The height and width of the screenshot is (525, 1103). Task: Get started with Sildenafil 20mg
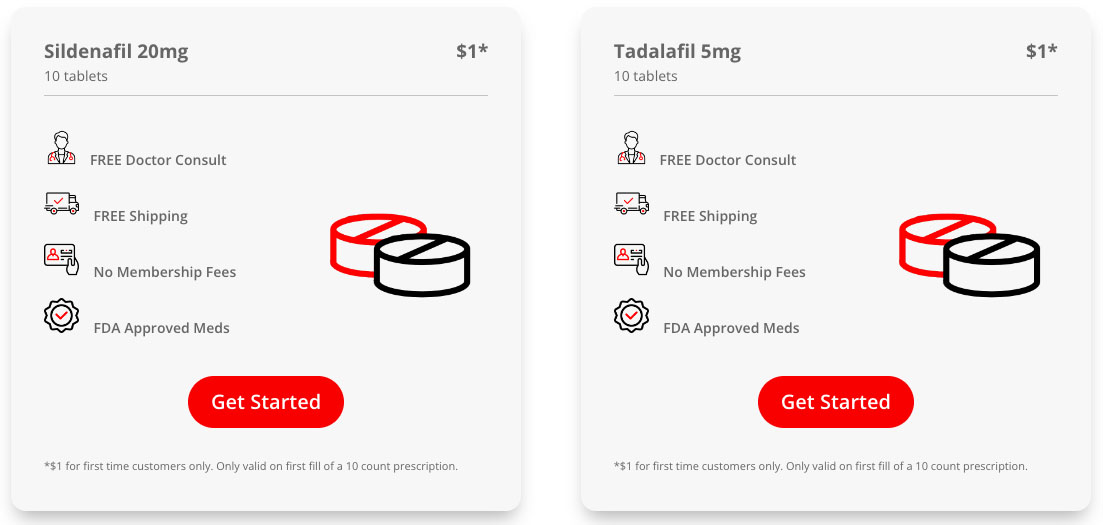266,402
